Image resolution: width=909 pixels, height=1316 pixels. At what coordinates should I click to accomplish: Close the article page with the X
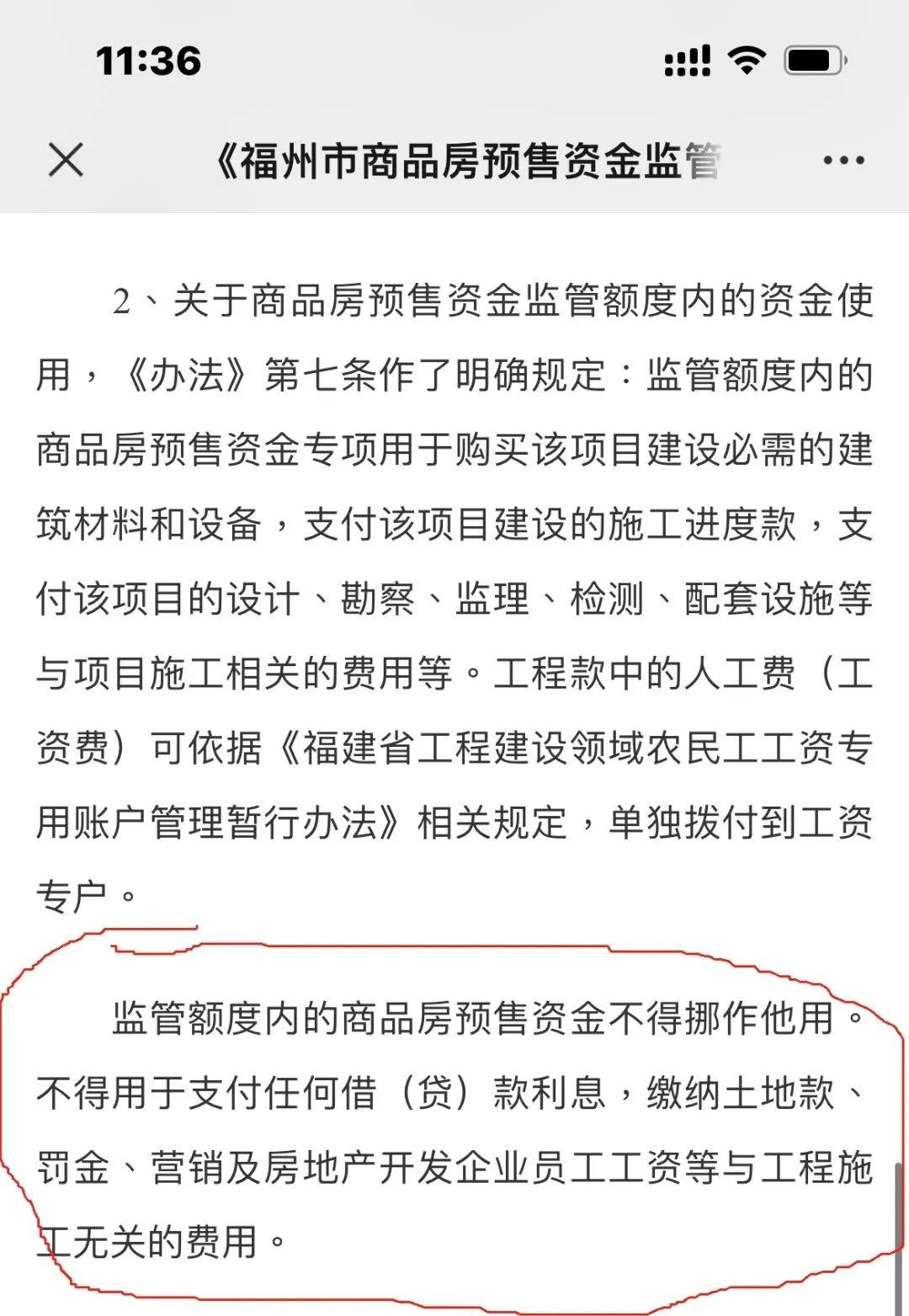(66, 160)
